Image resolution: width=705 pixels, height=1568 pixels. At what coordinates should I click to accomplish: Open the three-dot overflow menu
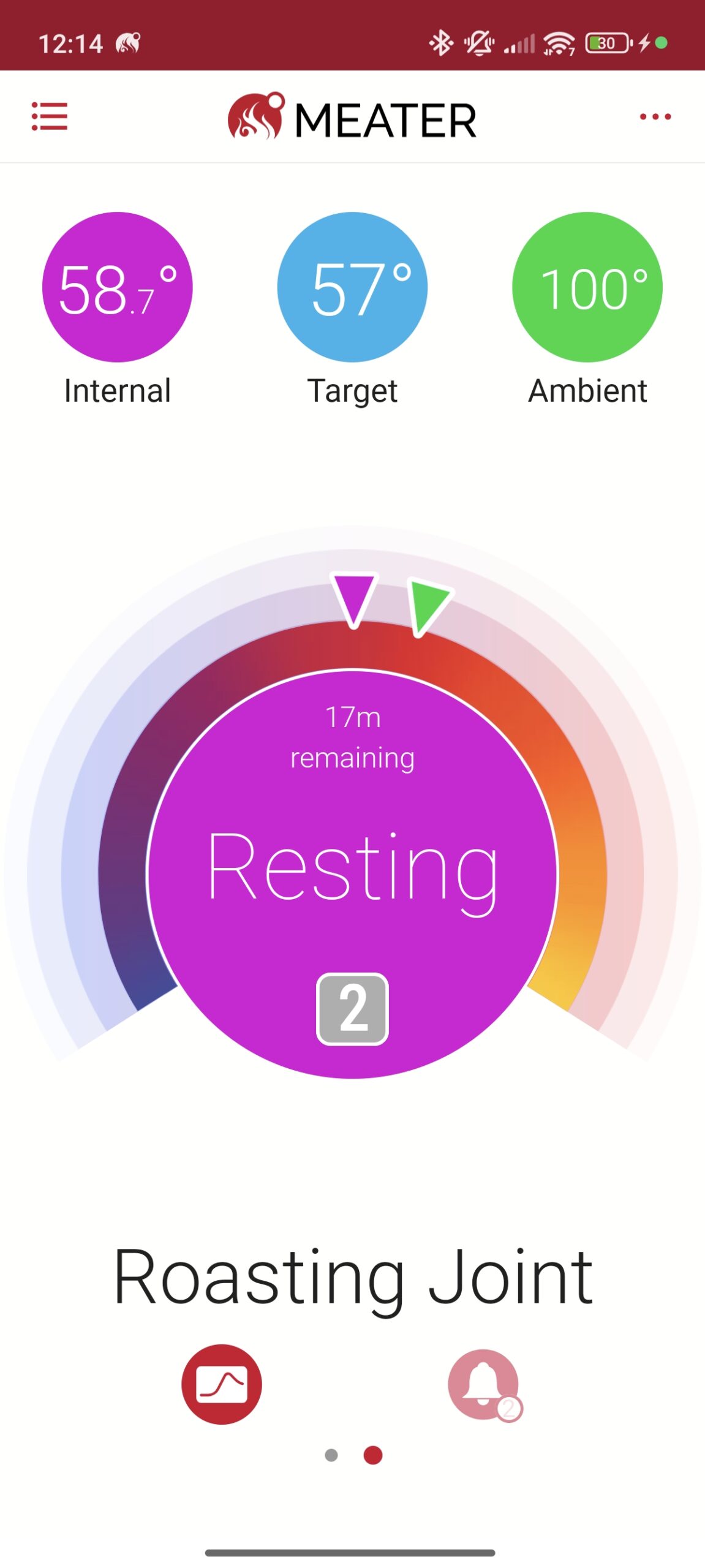[x=655, y=116]
